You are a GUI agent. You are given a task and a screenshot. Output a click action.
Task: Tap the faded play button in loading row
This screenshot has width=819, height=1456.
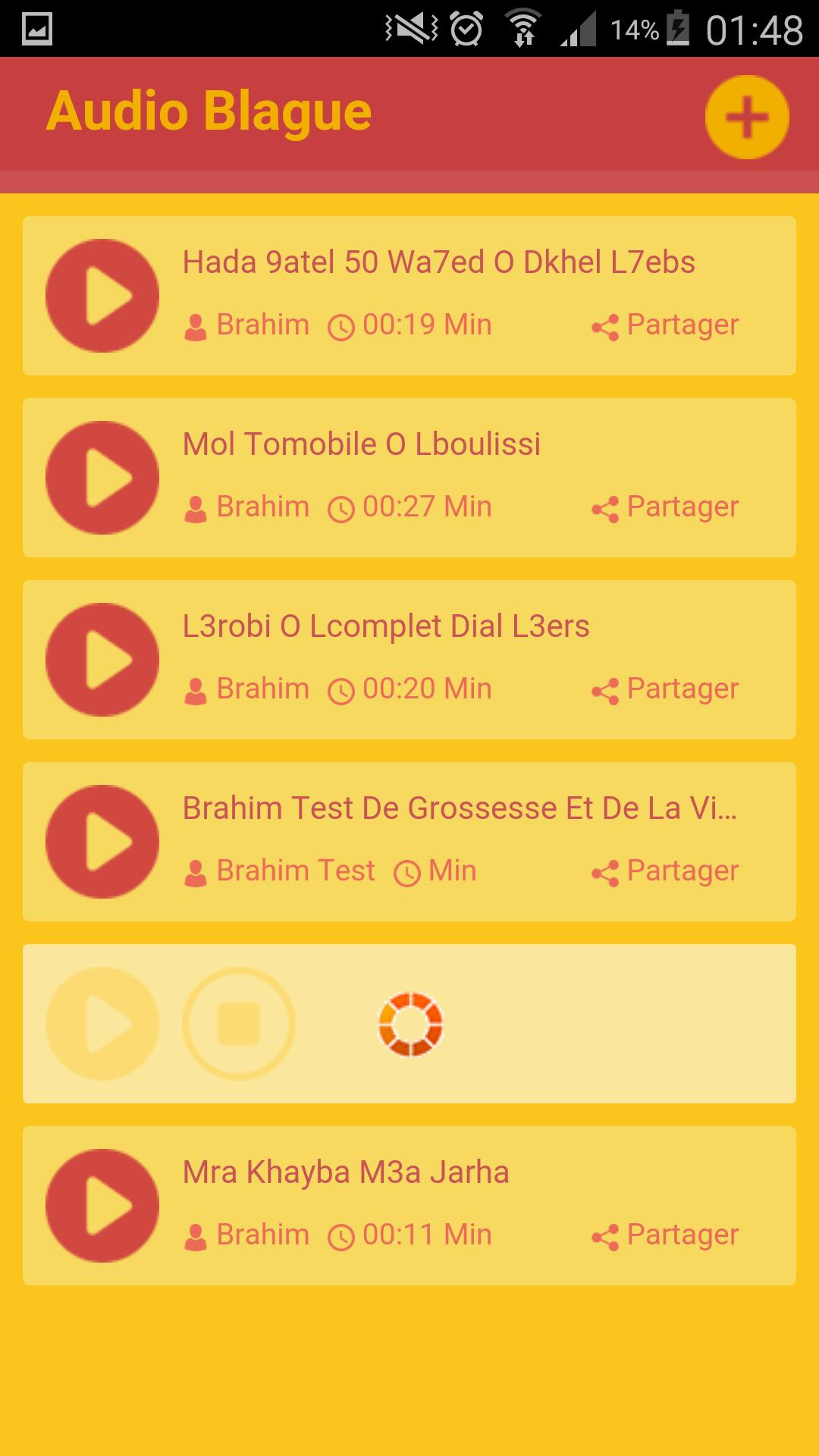tap(102, 1024)
